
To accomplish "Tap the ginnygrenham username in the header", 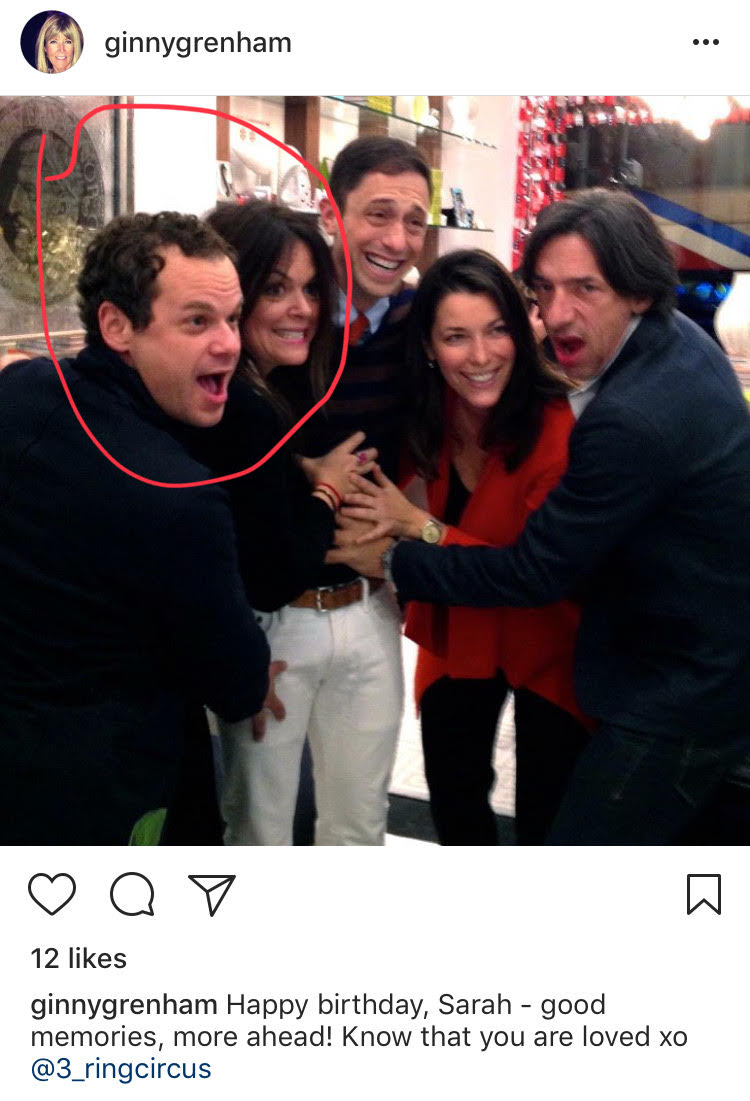I will tap(197, 44).
